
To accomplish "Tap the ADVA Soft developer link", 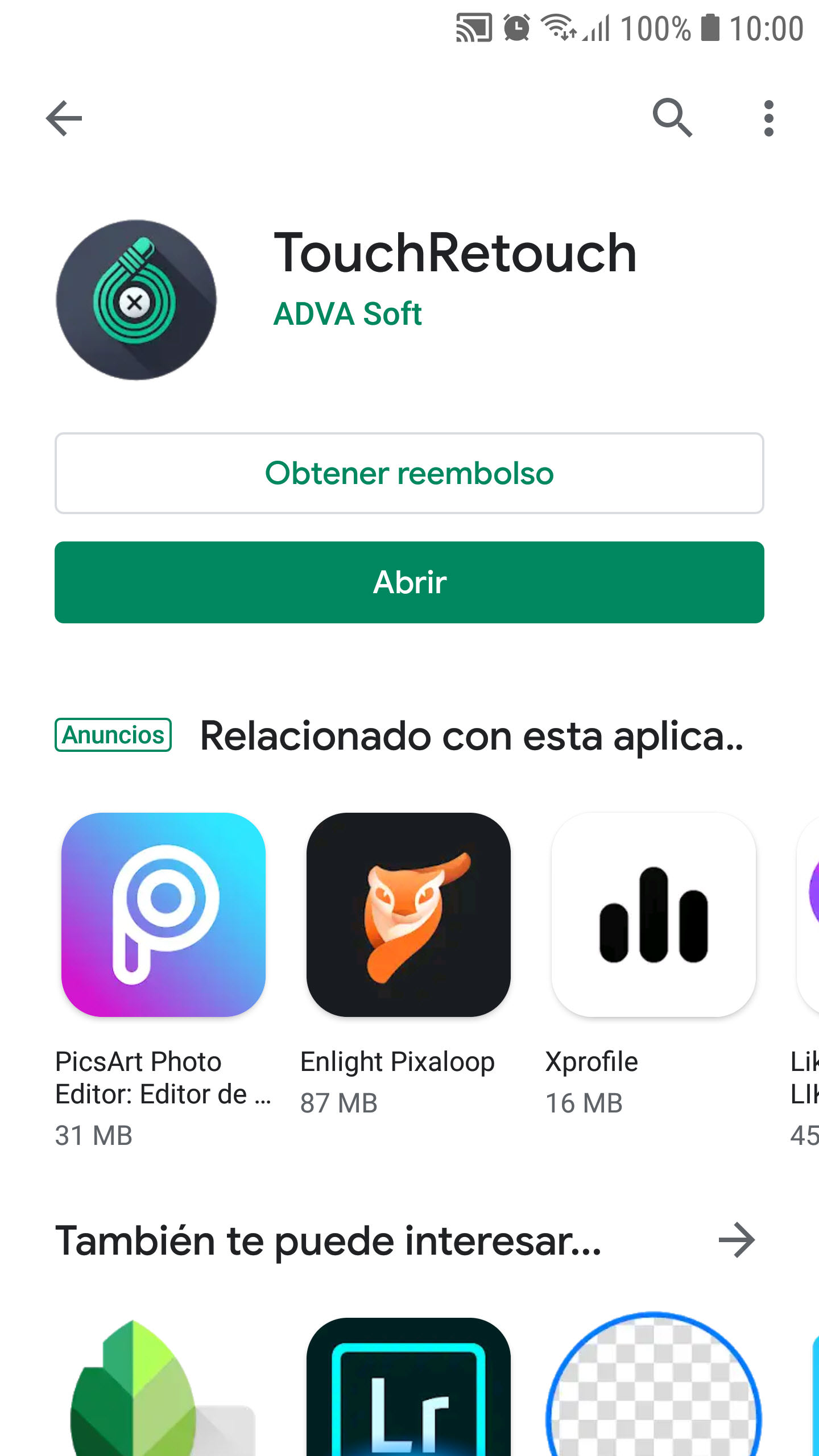I will [x=348, y=314].
